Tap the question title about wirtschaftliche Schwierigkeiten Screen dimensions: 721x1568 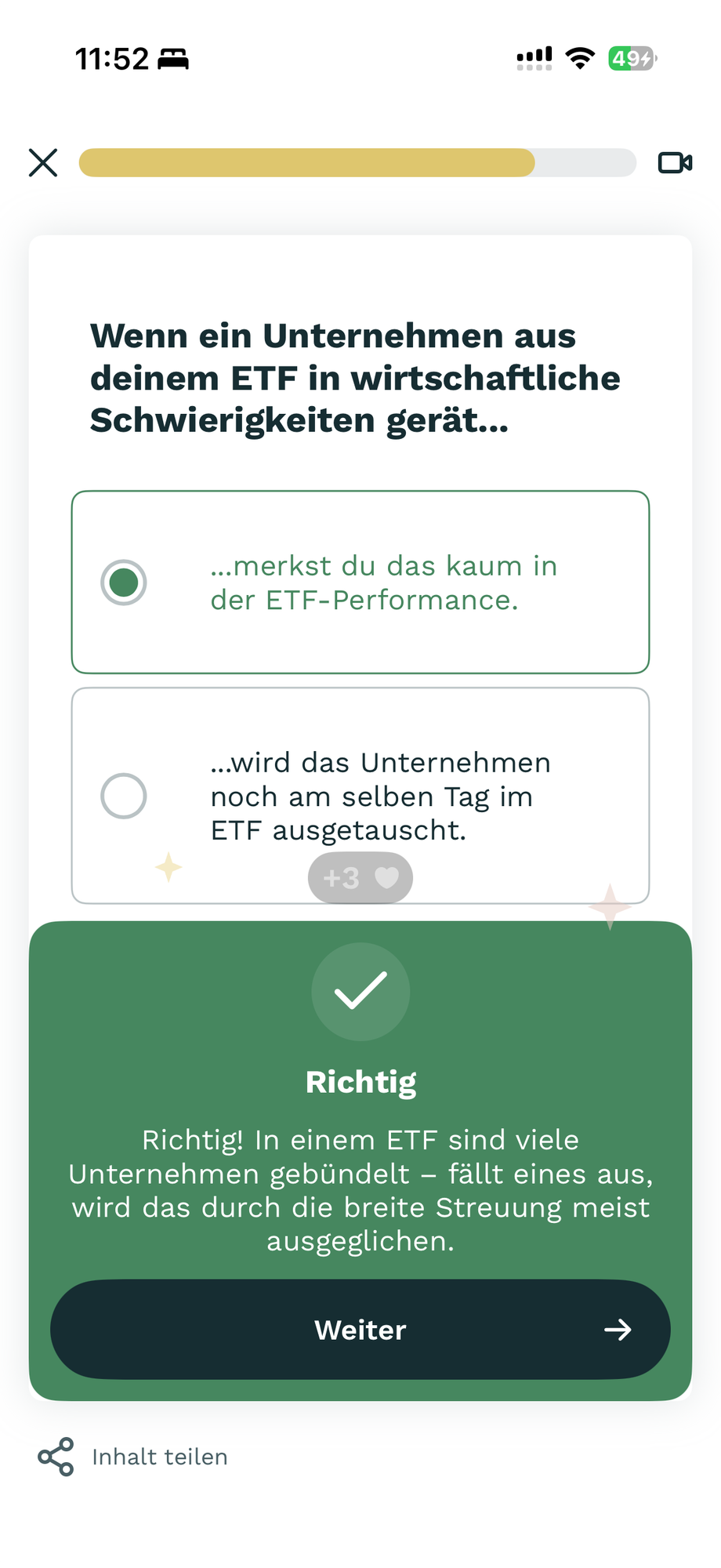(357, 378)
